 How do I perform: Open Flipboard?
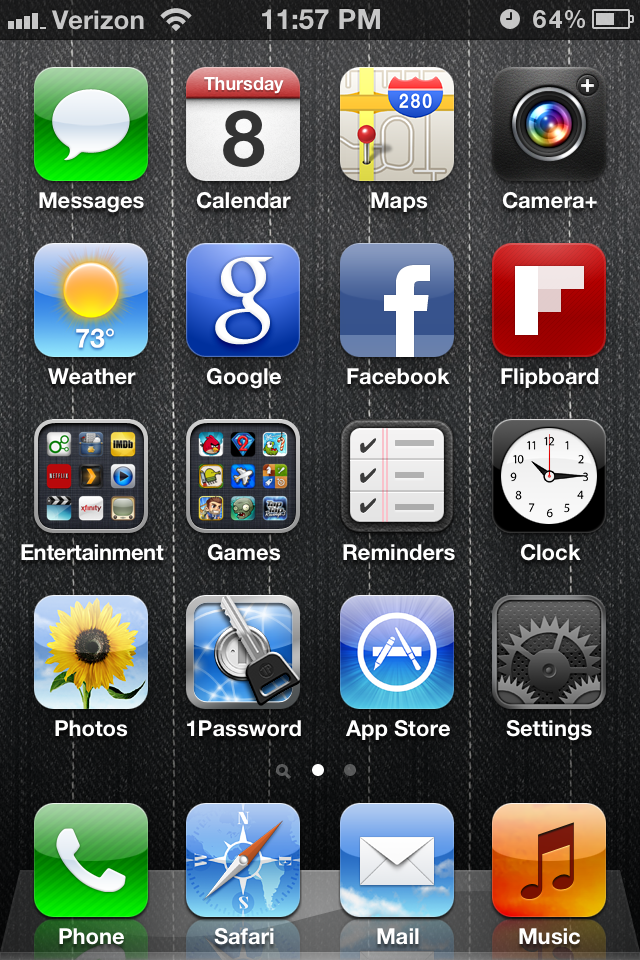click(x=549, y=301)
